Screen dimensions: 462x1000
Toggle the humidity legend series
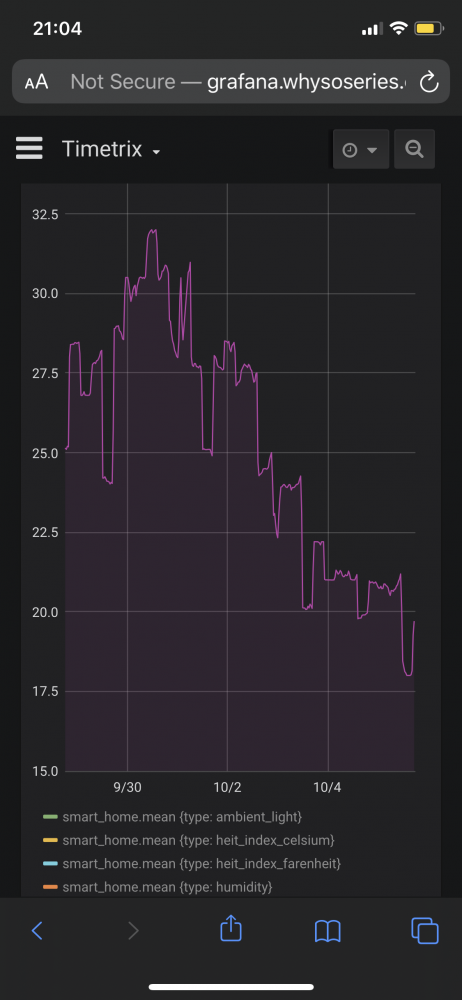pos(158,887)
